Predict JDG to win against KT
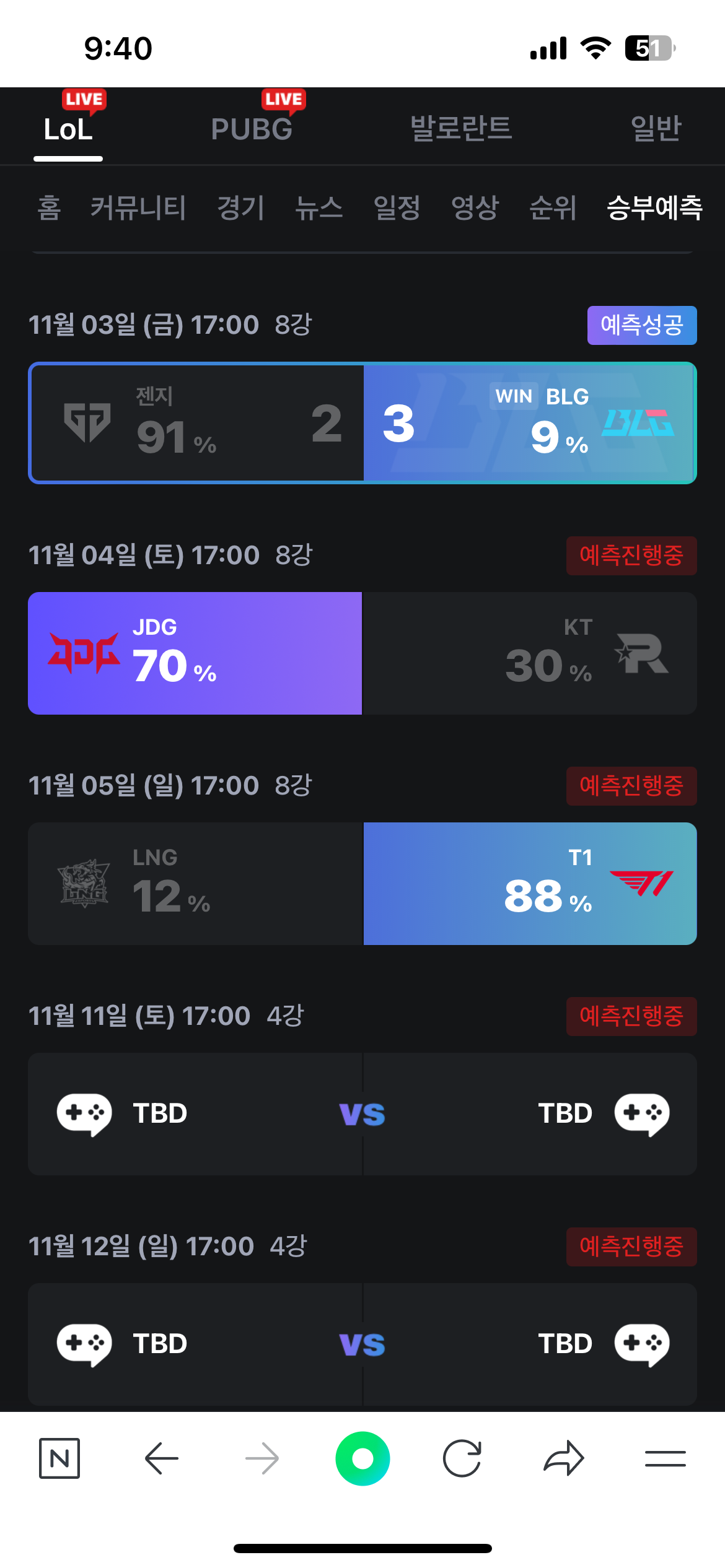725x1568 pixels. click(x=195, y=653)
